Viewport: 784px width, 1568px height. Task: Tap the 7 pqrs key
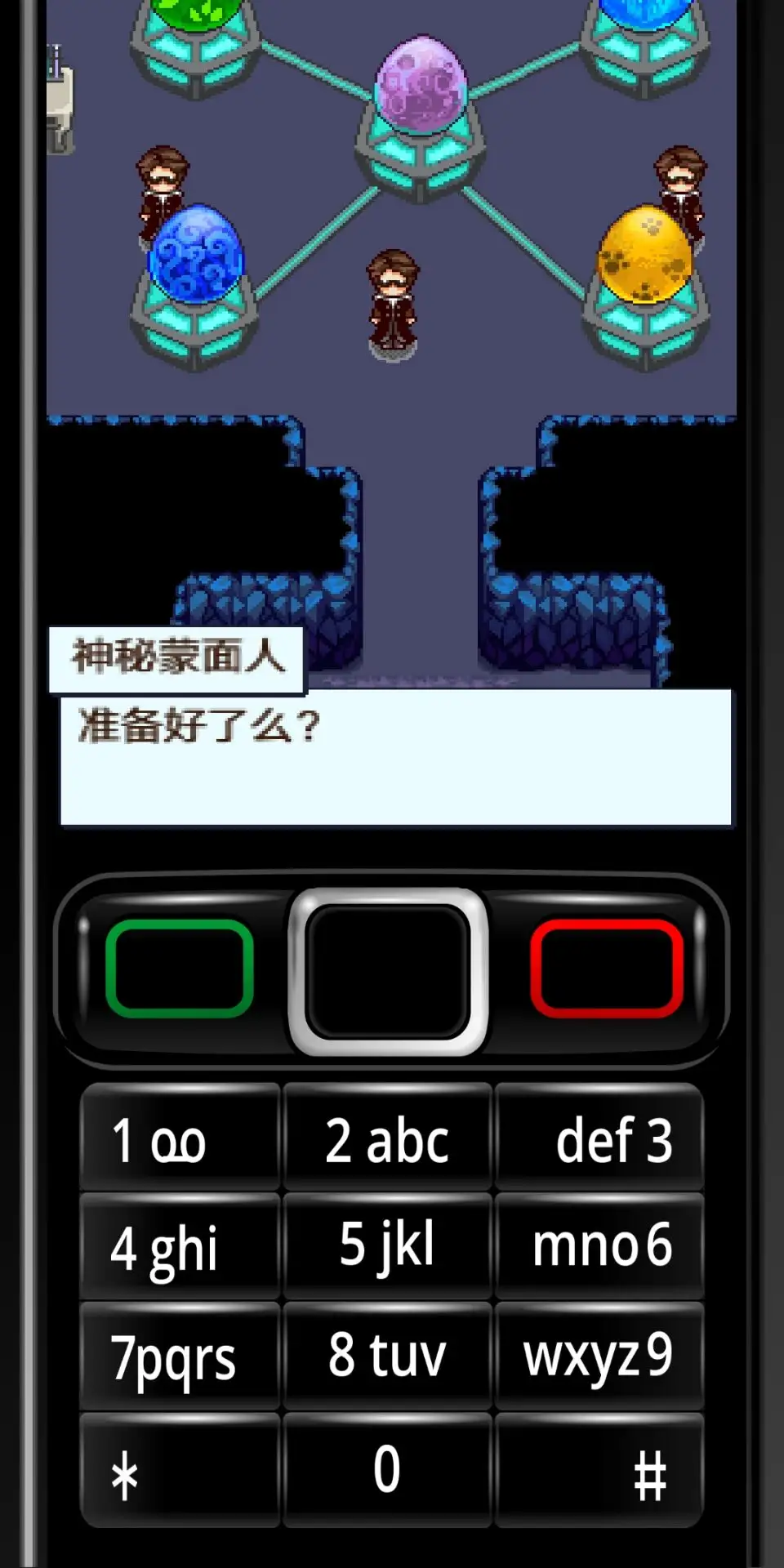point(180,1356)
